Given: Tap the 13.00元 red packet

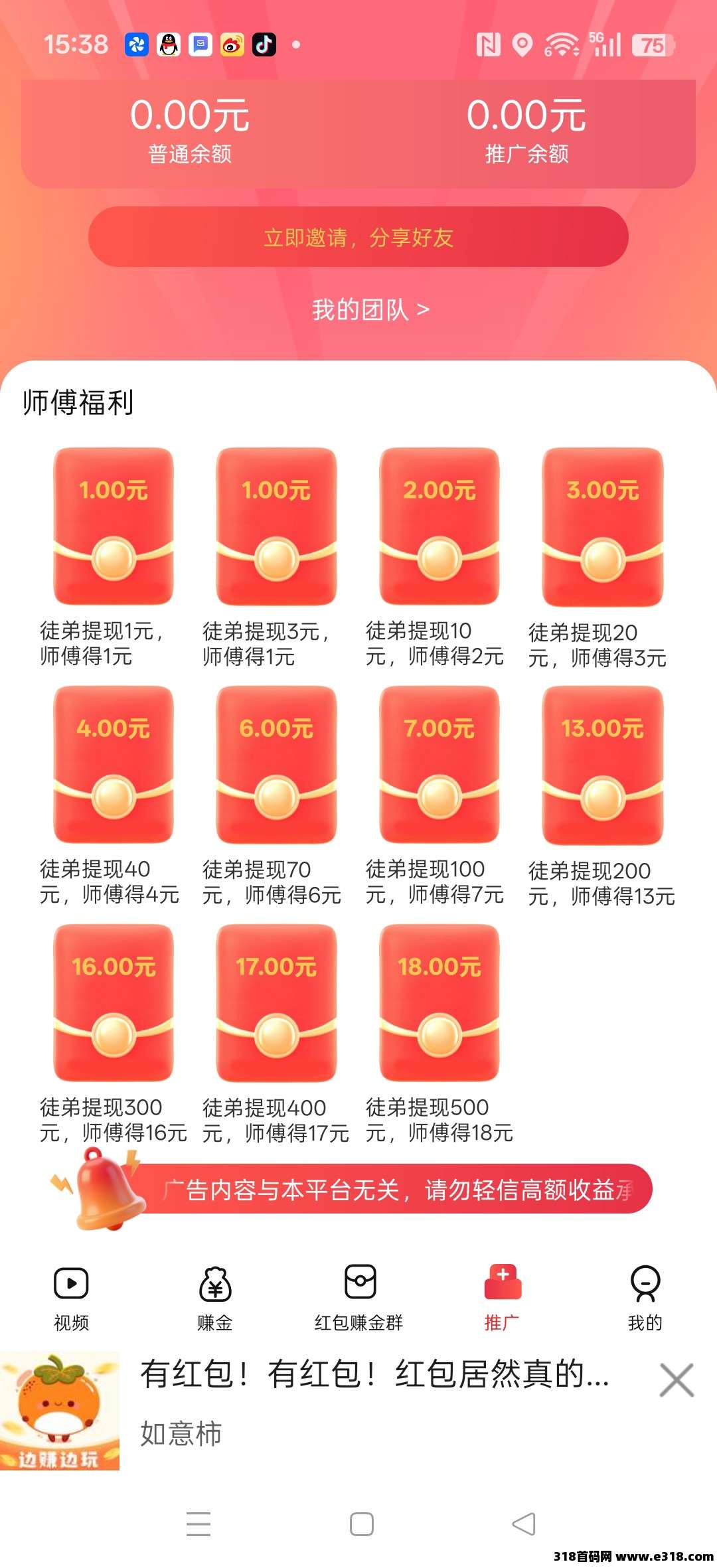Looking at the screenshot, I should (602, 765).
